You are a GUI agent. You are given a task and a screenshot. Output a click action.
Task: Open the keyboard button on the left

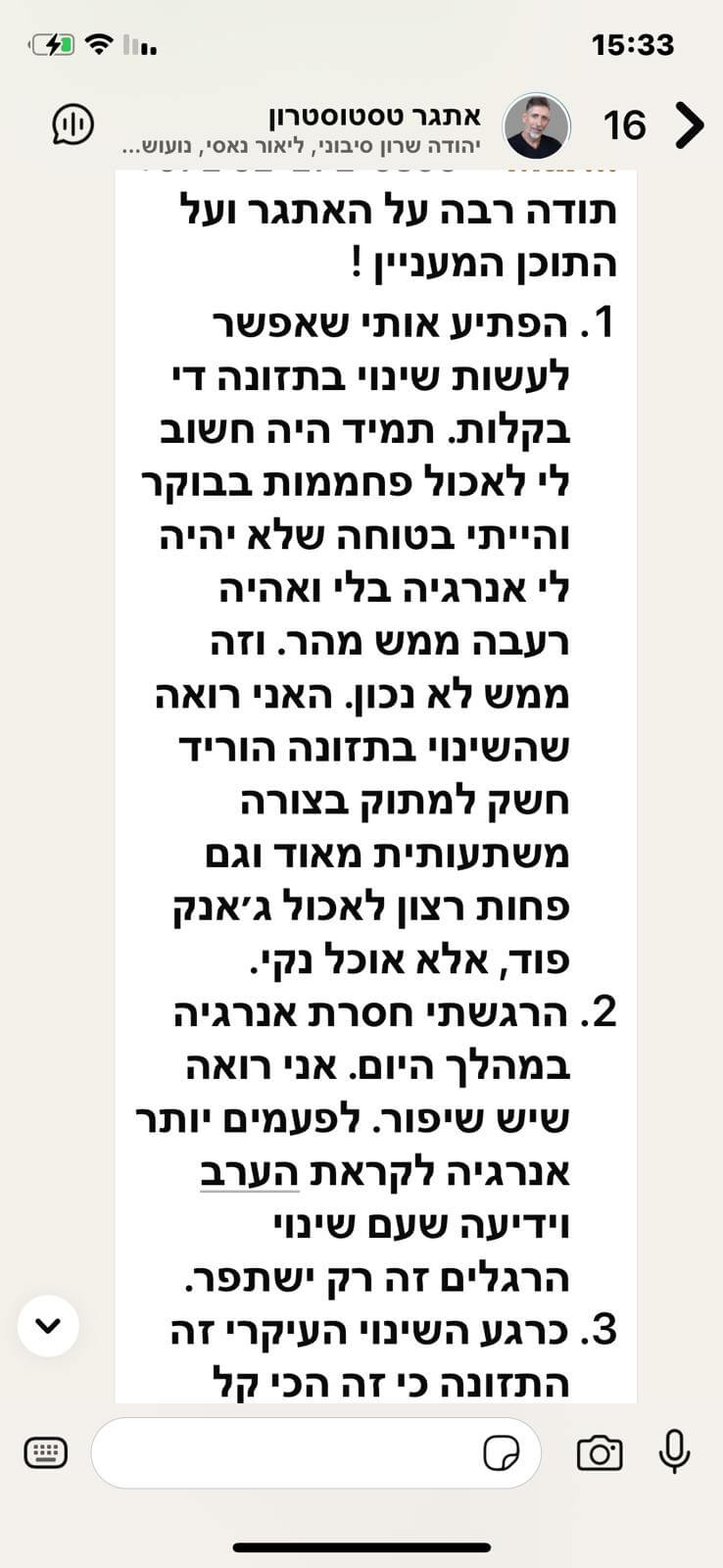45,1452
